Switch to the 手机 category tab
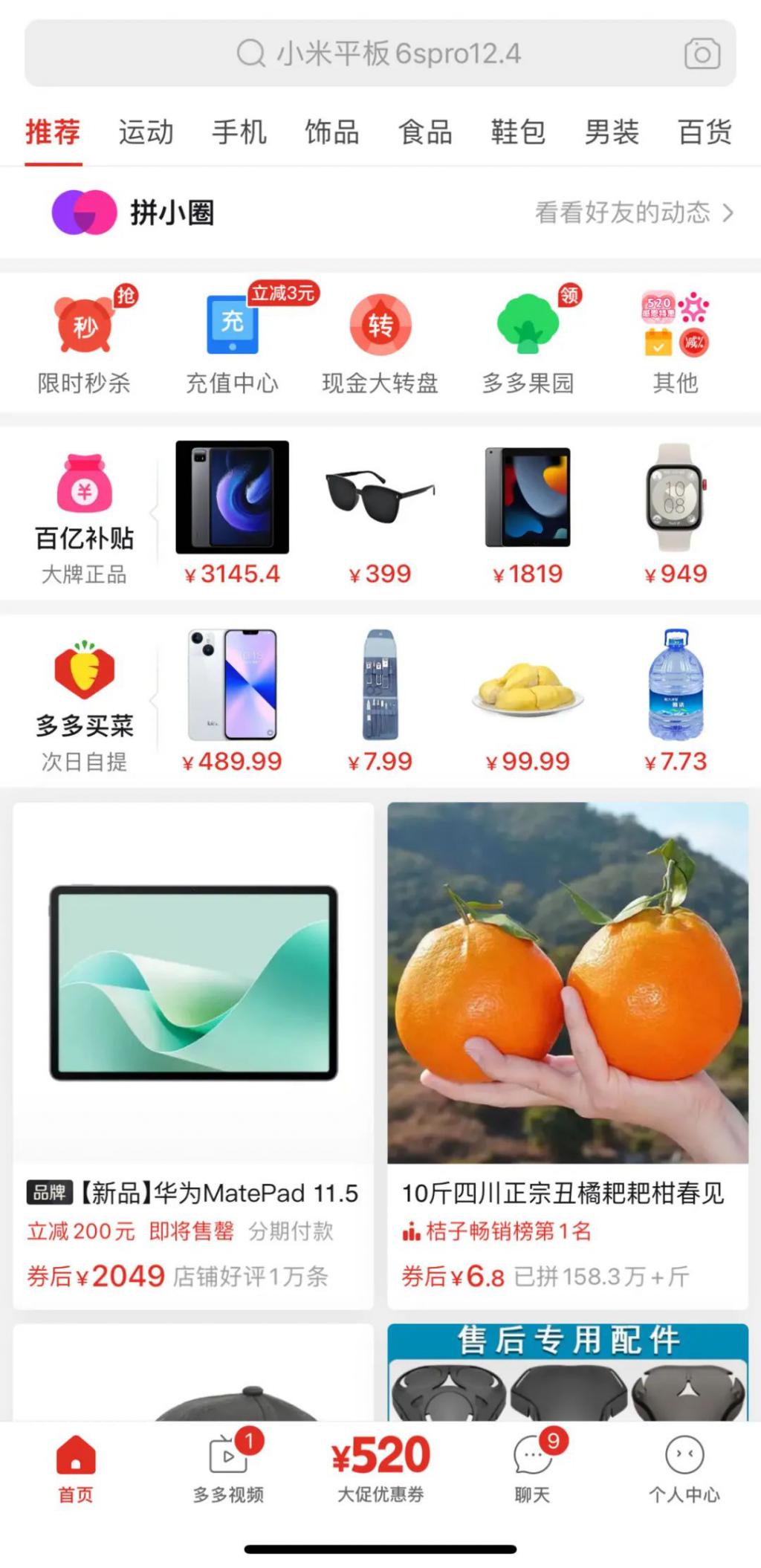The width and height of the screenshot is (761, 1568). coord(239,132)
